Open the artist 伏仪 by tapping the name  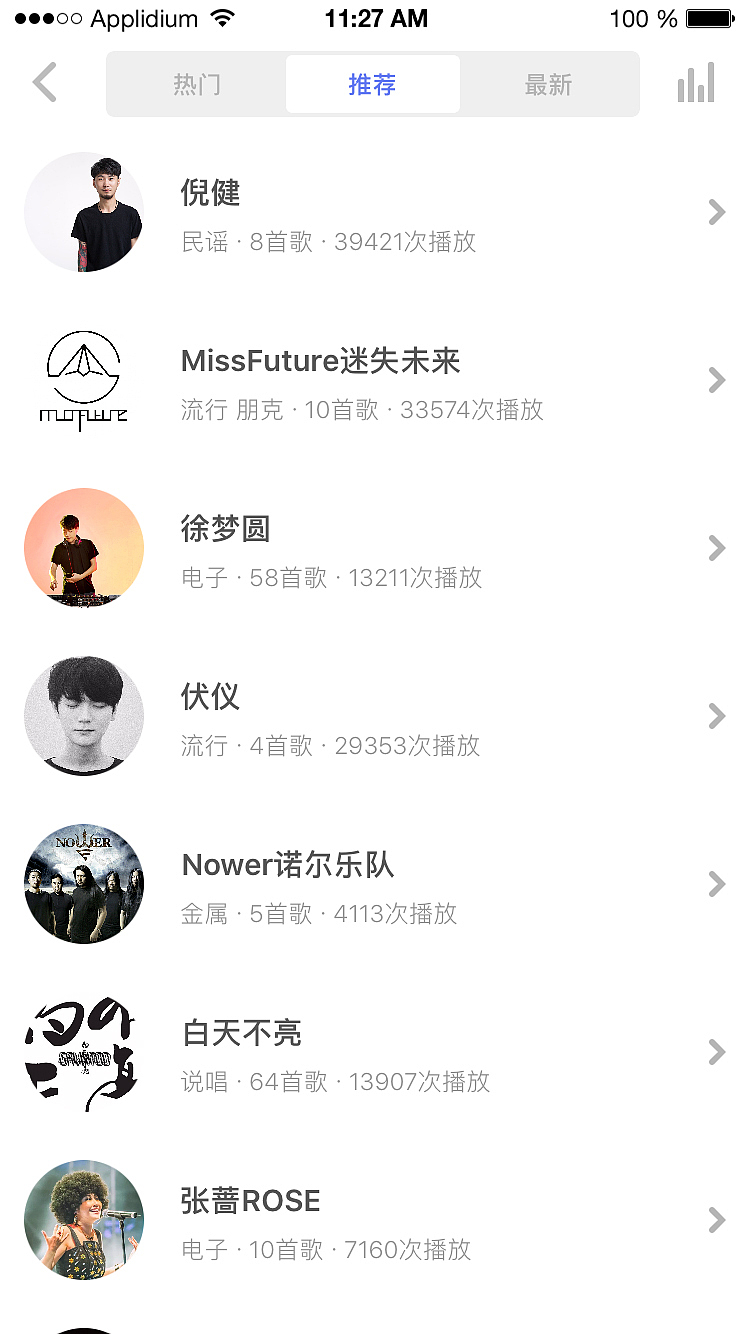coord(210,696)
